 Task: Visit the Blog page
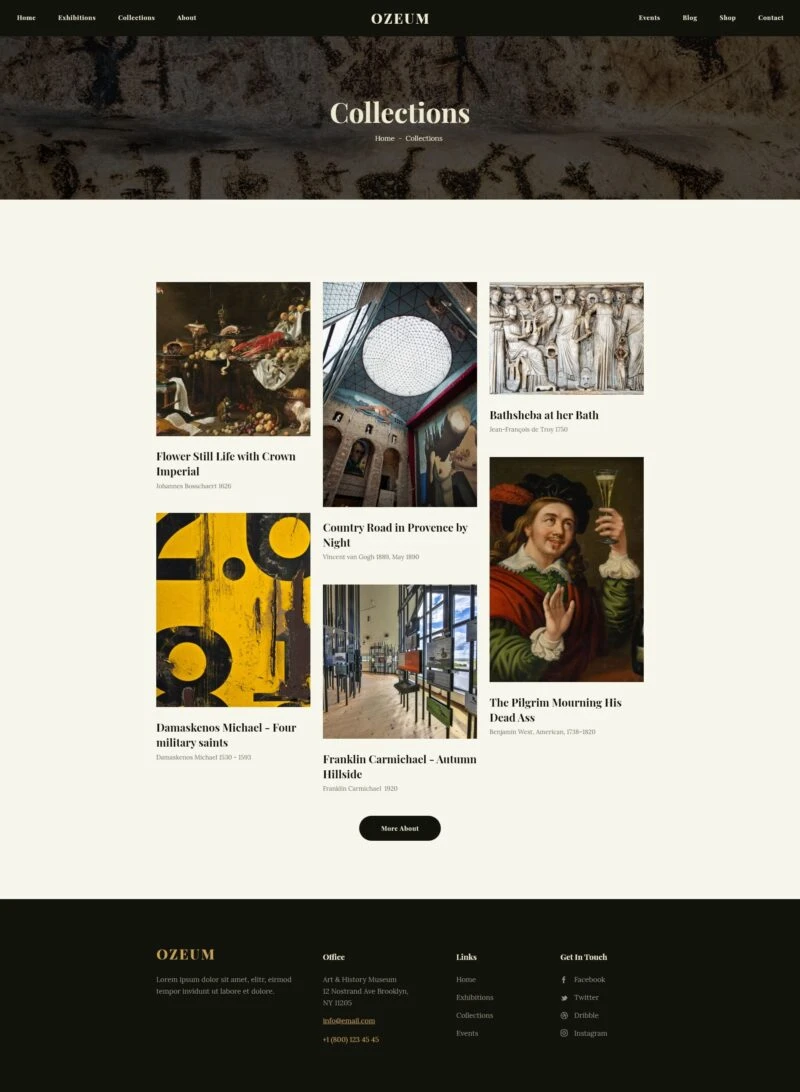click(689, 18)
